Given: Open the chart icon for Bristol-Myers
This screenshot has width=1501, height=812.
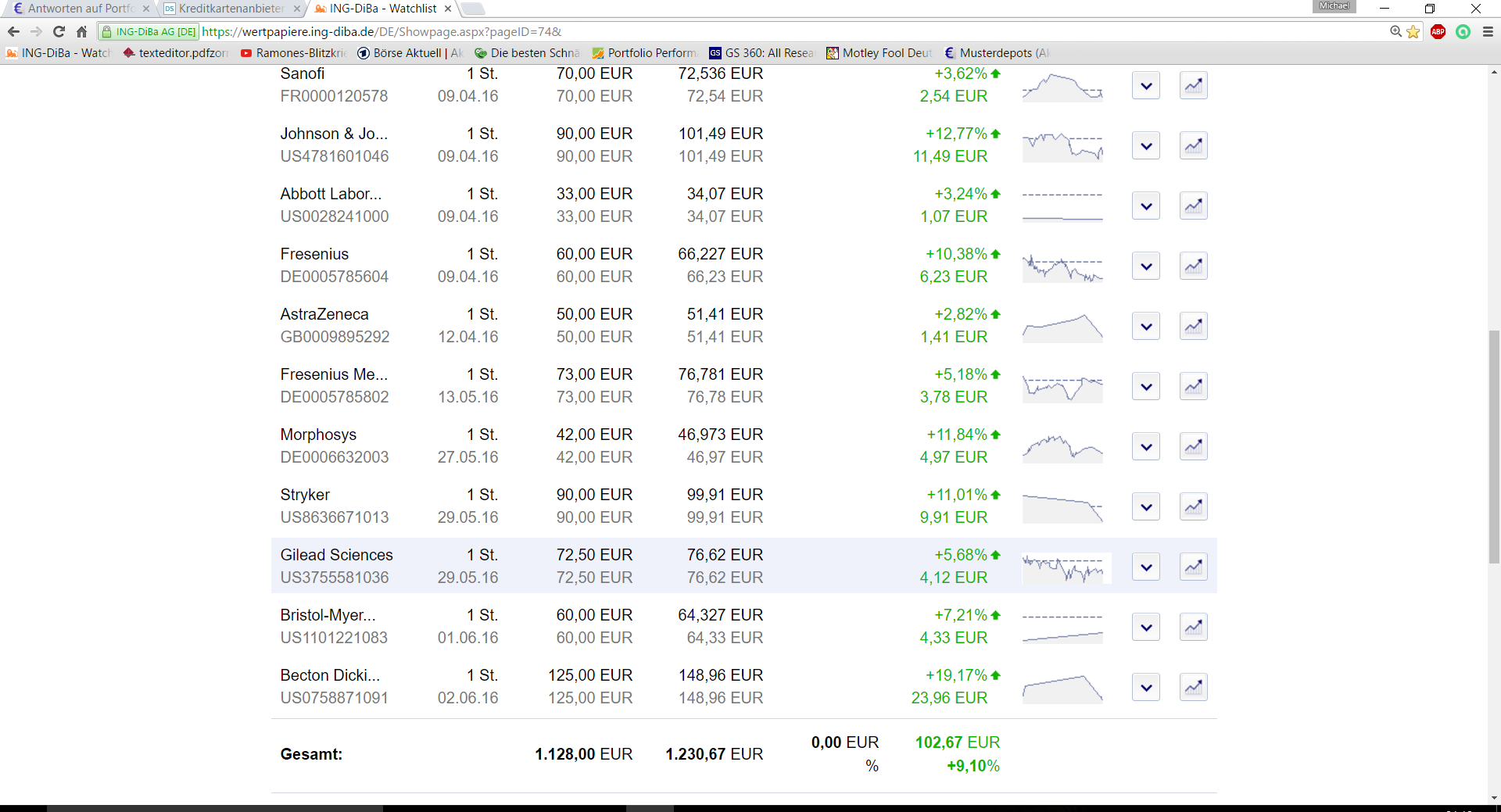Looking at the screenshot, I should pos(1193,628).
